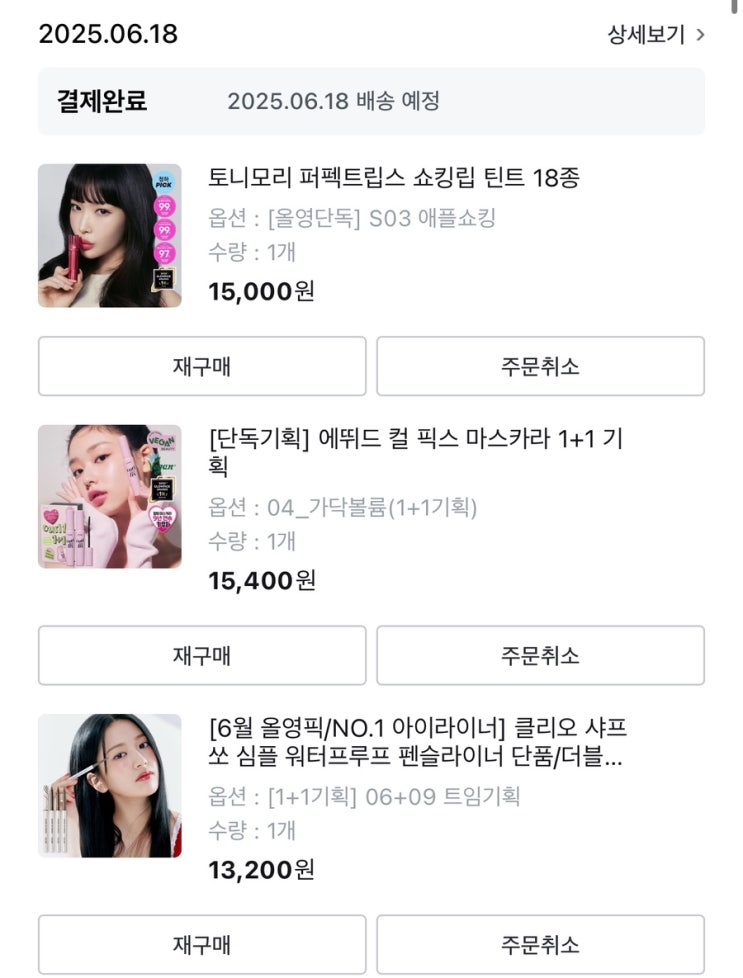Open 상세보기 for the 2025.06.18 order

[x=655, y=35]
